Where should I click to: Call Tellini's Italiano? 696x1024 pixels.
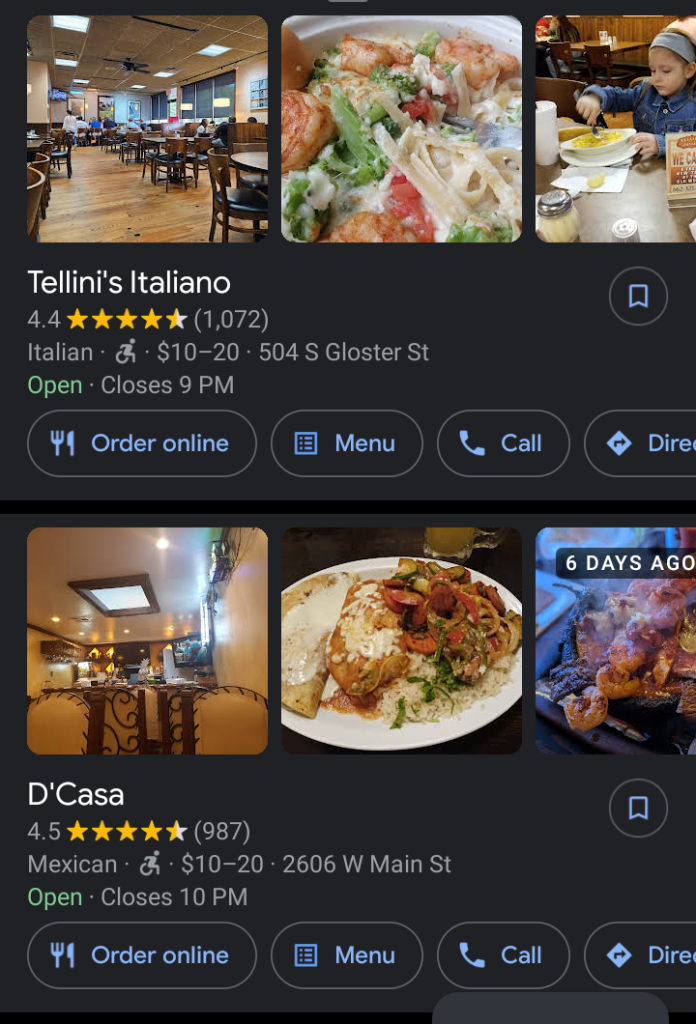503,443
